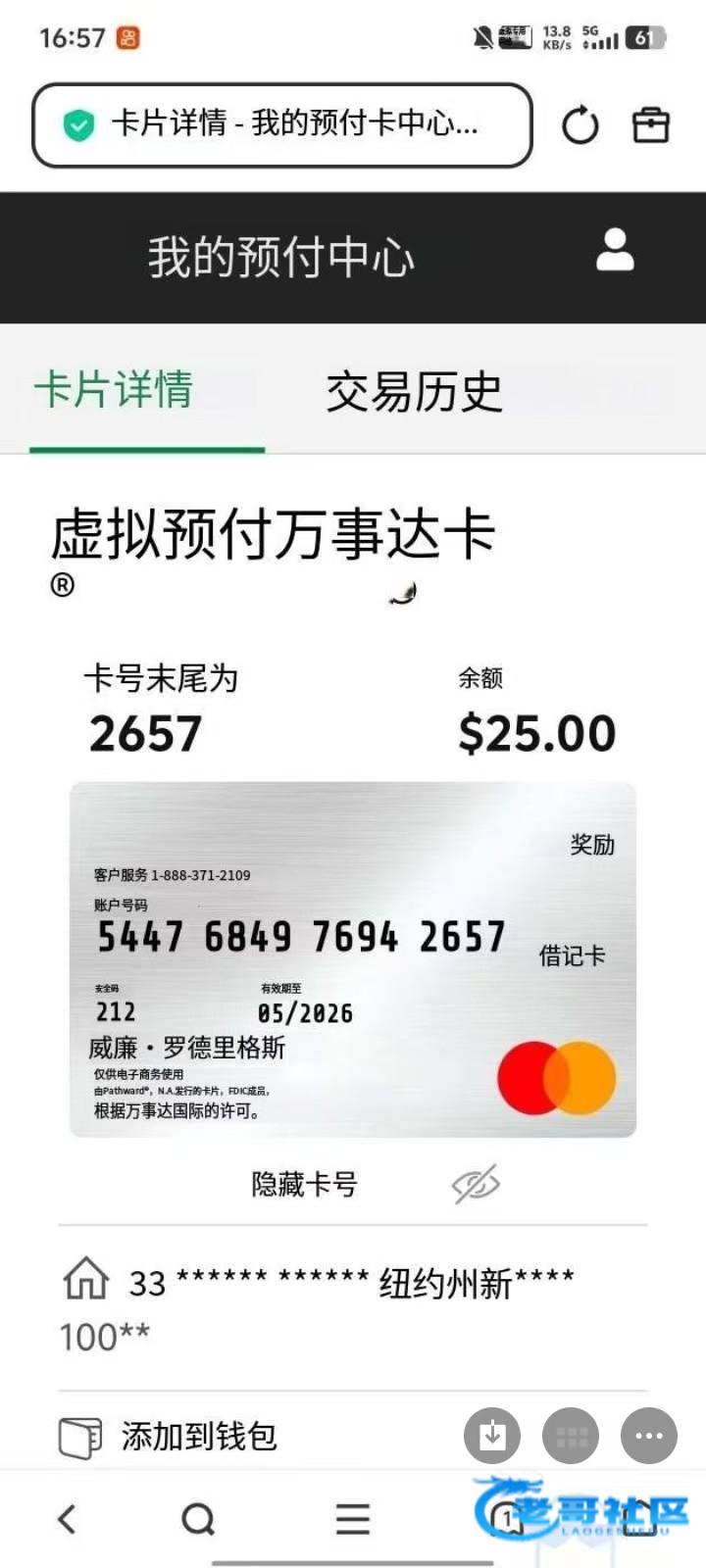The image size is (706, 1568).
Task: Select the 卡片详情 tab
Action: (x=114, y=390)
